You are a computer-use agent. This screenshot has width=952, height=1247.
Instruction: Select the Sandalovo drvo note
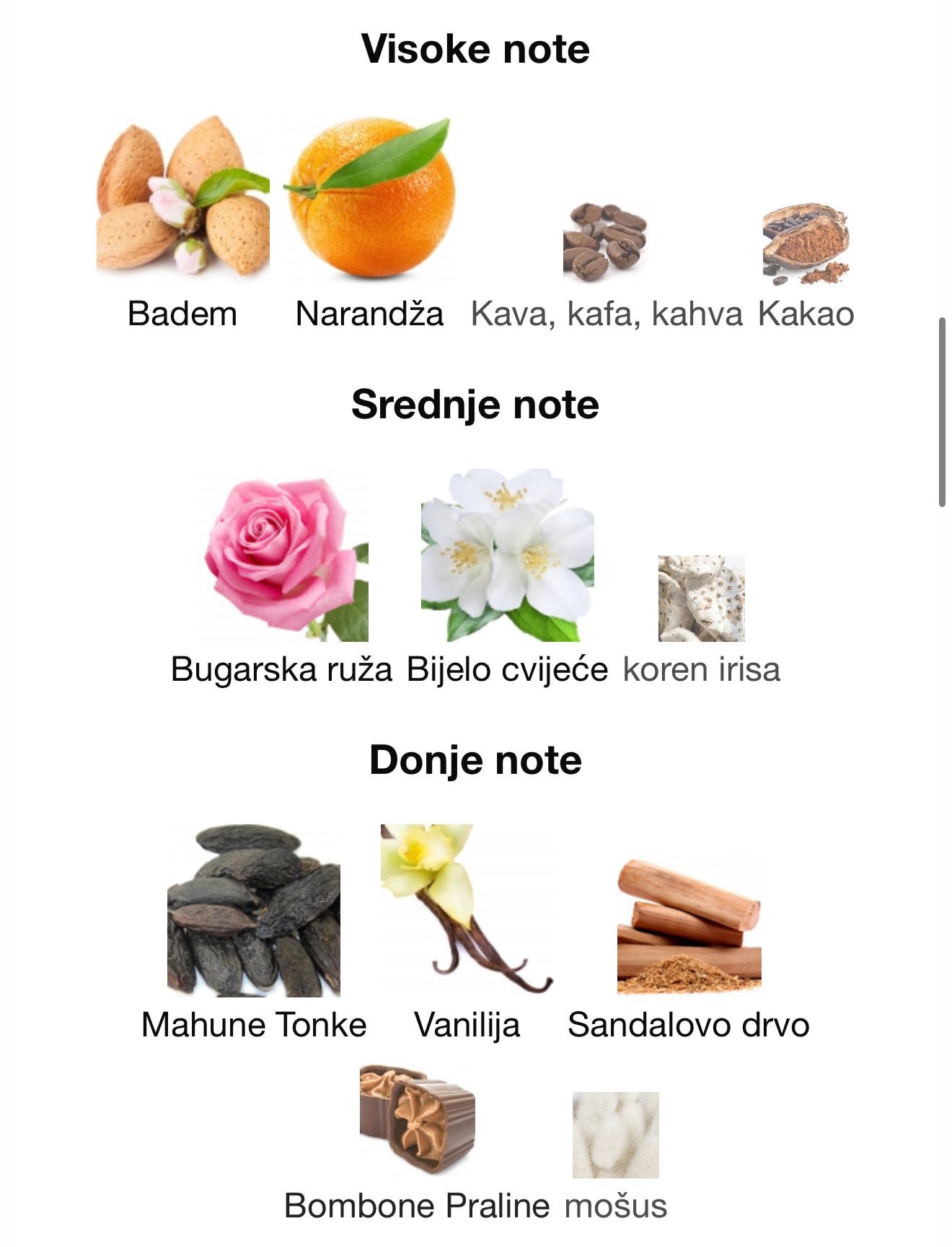[x=689, y=927]
